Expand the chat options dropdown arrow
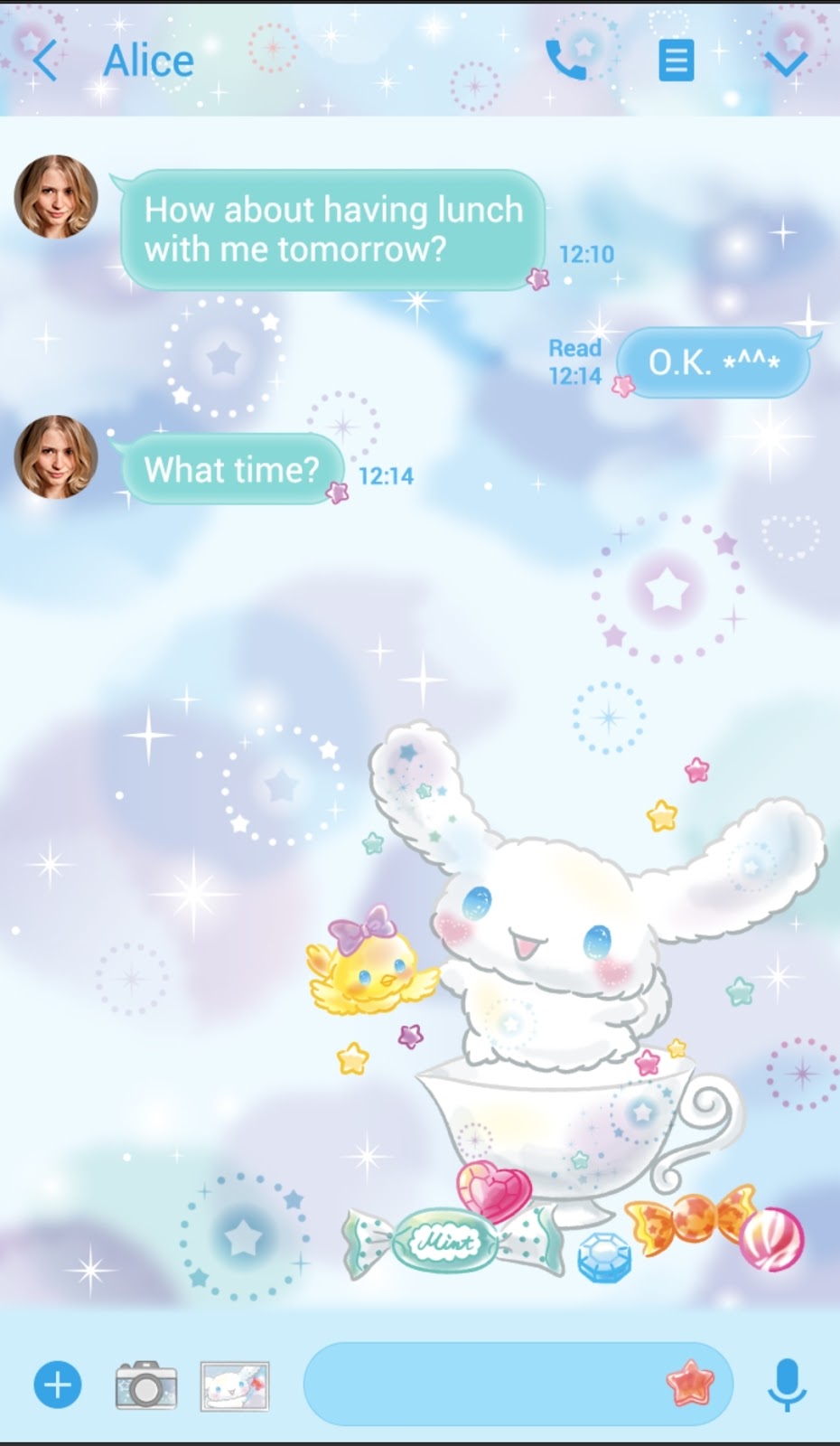Viewport: 840px width, 1446px height. pos(785,62)
